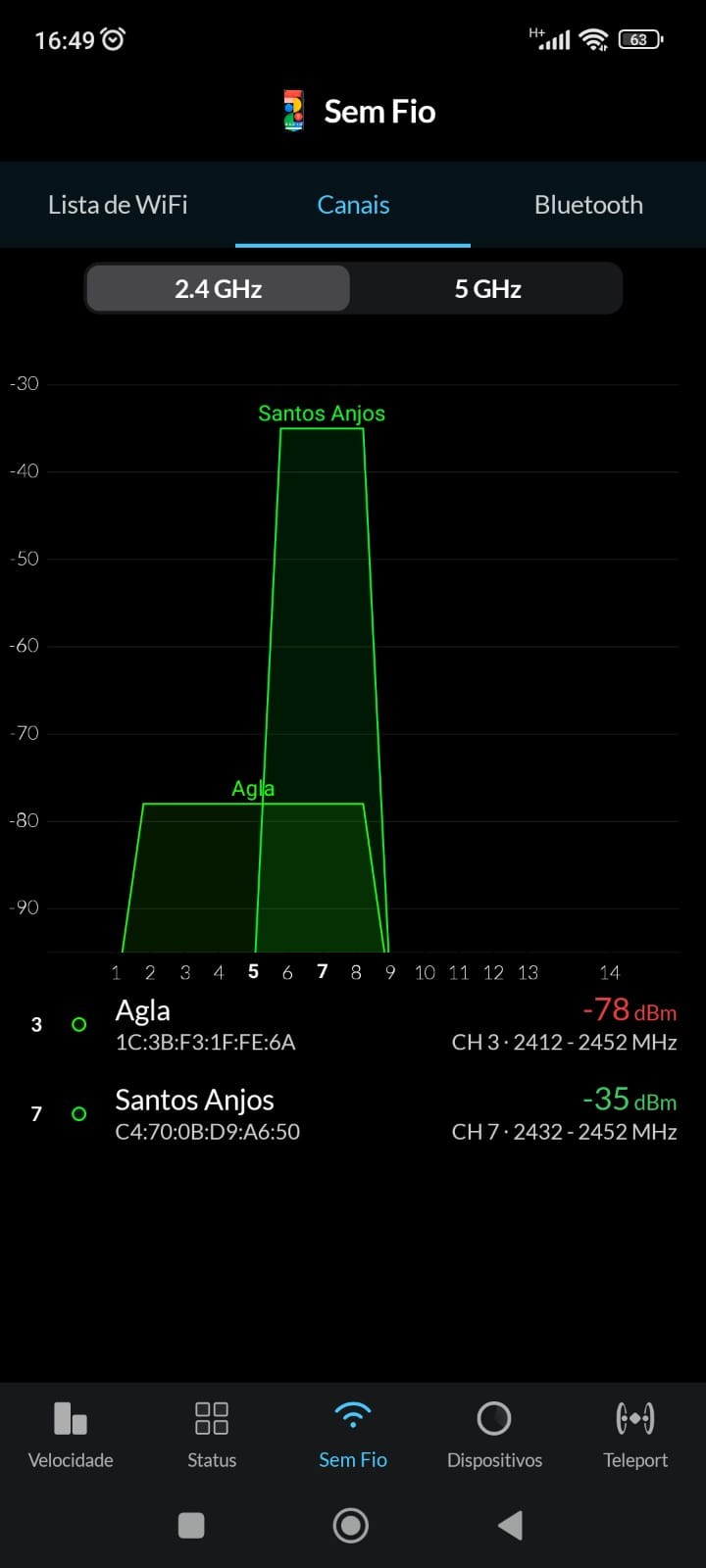This screenshot has height=1568, width=706.
Task: Open the Dispositivos section
Action: pyautogui.click(x=494, y=1436)
